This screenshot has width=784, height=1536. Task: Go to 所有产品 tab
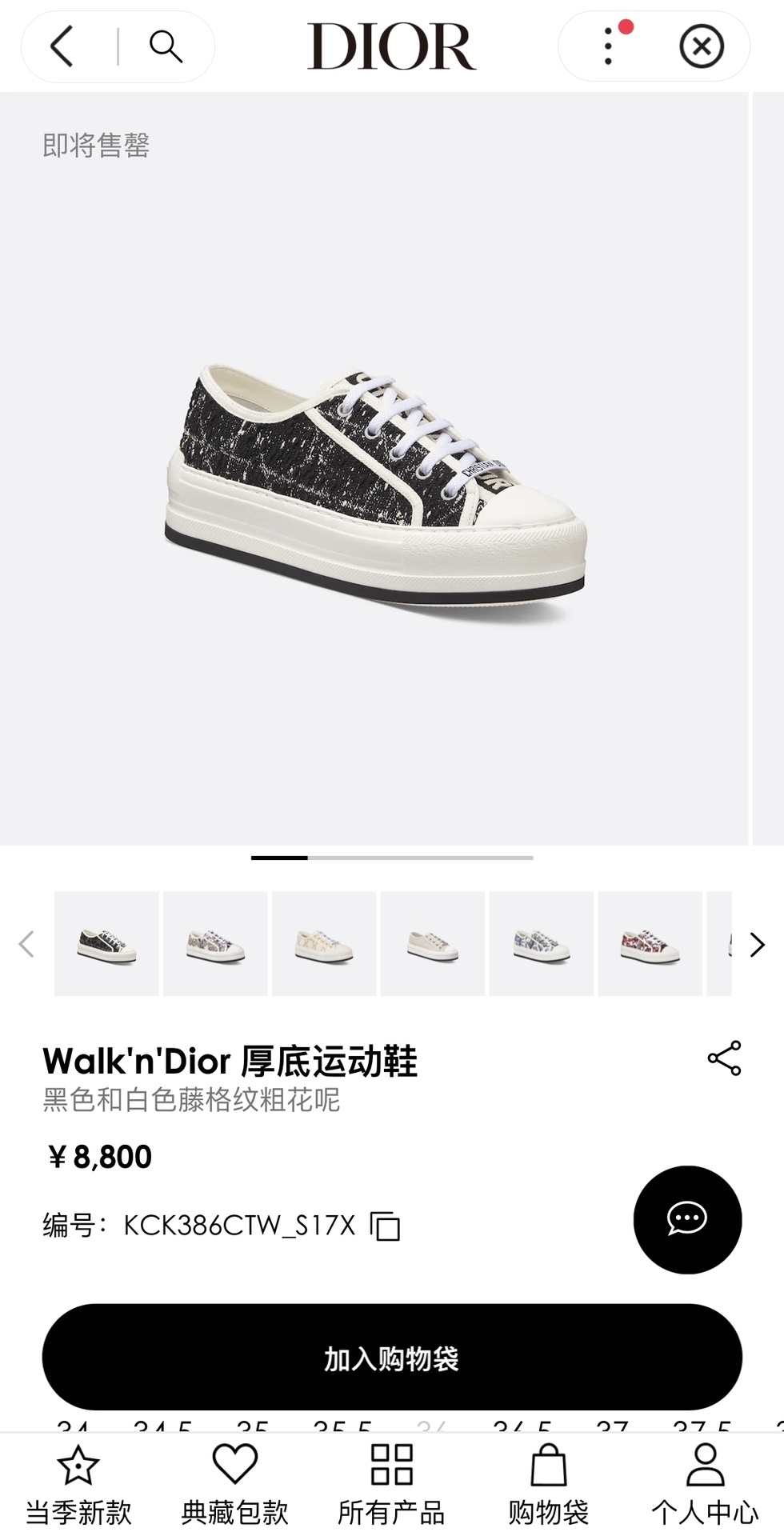tap(392, 1486)
